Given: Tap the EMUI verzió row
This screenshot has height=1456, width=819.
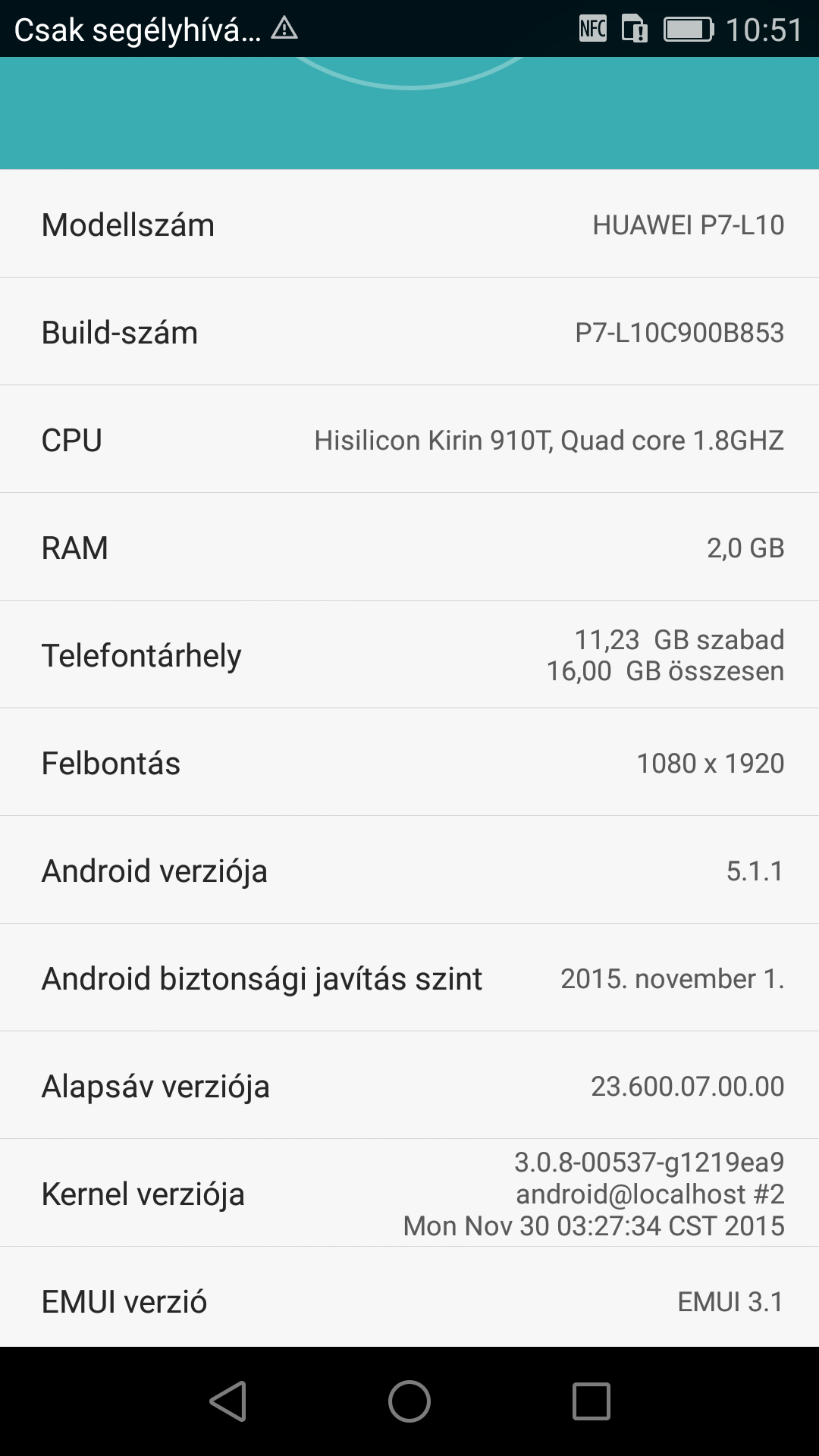Looking at the screenshot, I should (x=409, y=1298).
